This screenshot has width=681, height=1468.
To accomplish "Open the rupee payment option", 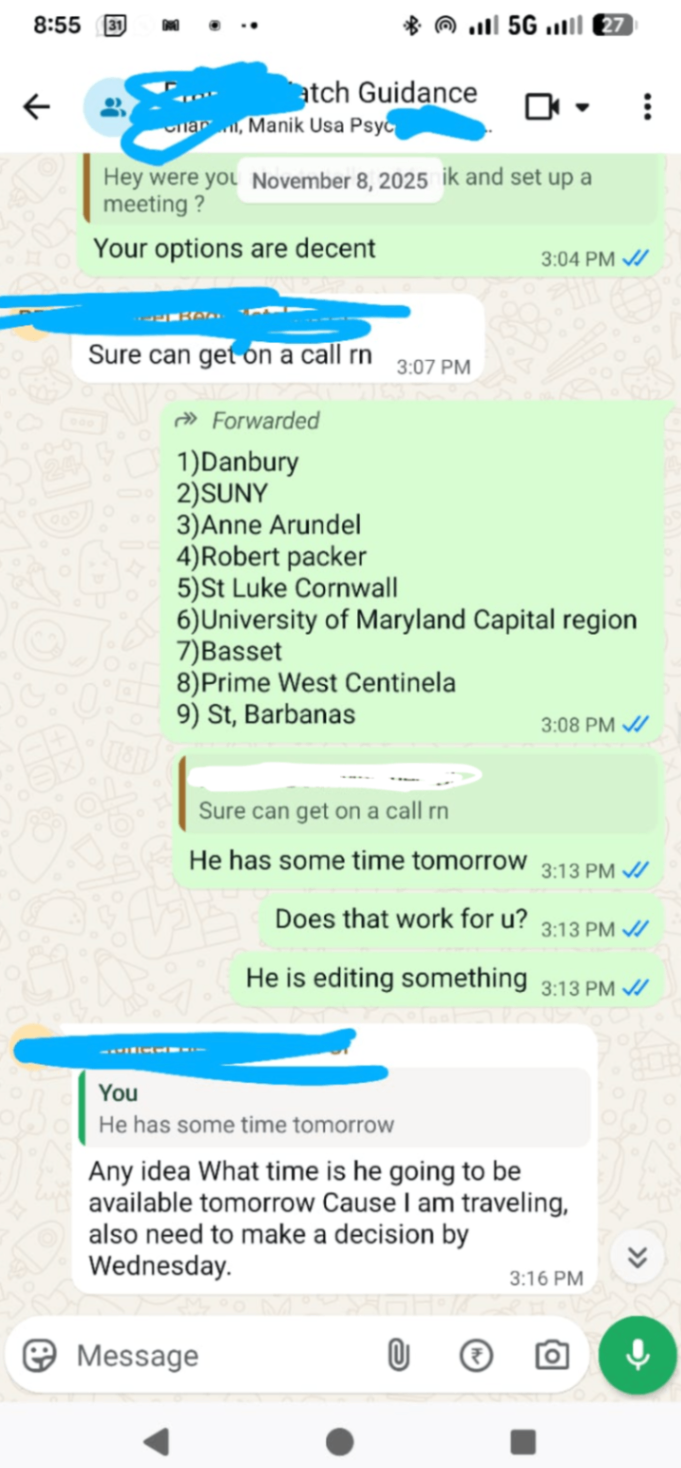I will click(x=476, y=1356).
